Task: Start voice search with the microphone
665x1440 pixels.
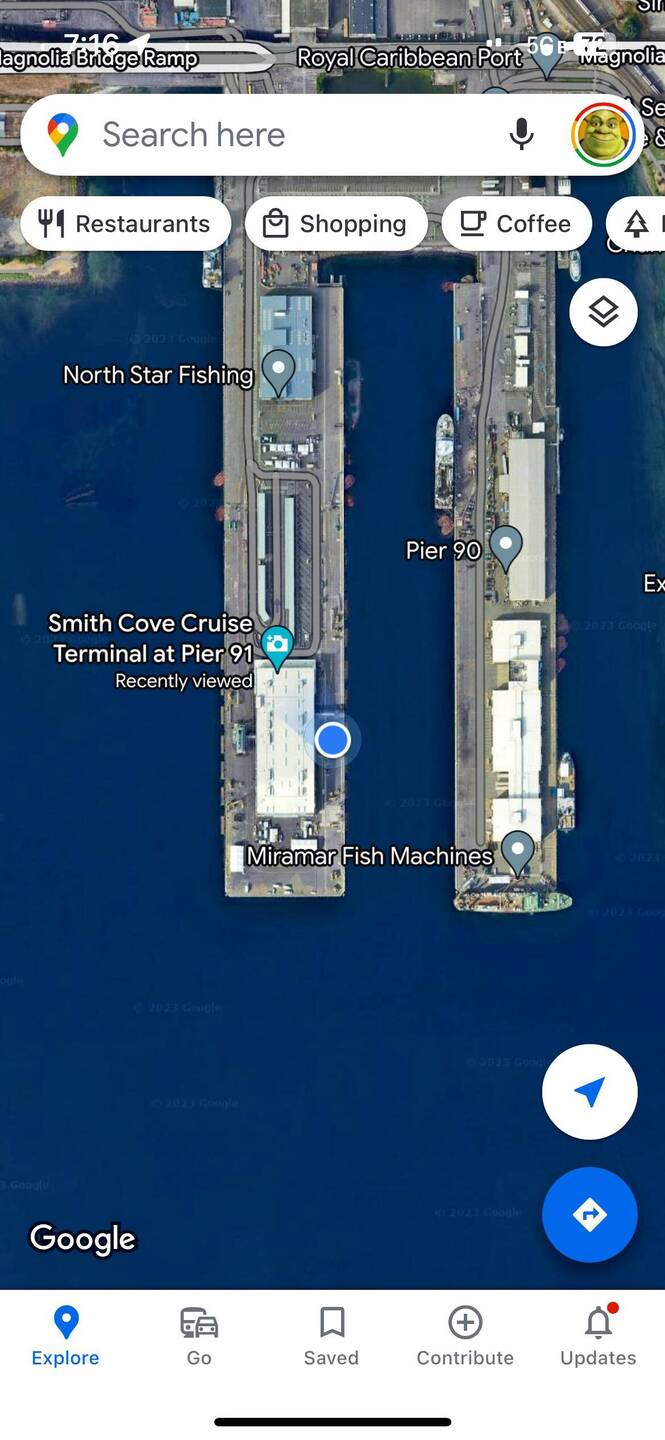Action: coord(521,135)
